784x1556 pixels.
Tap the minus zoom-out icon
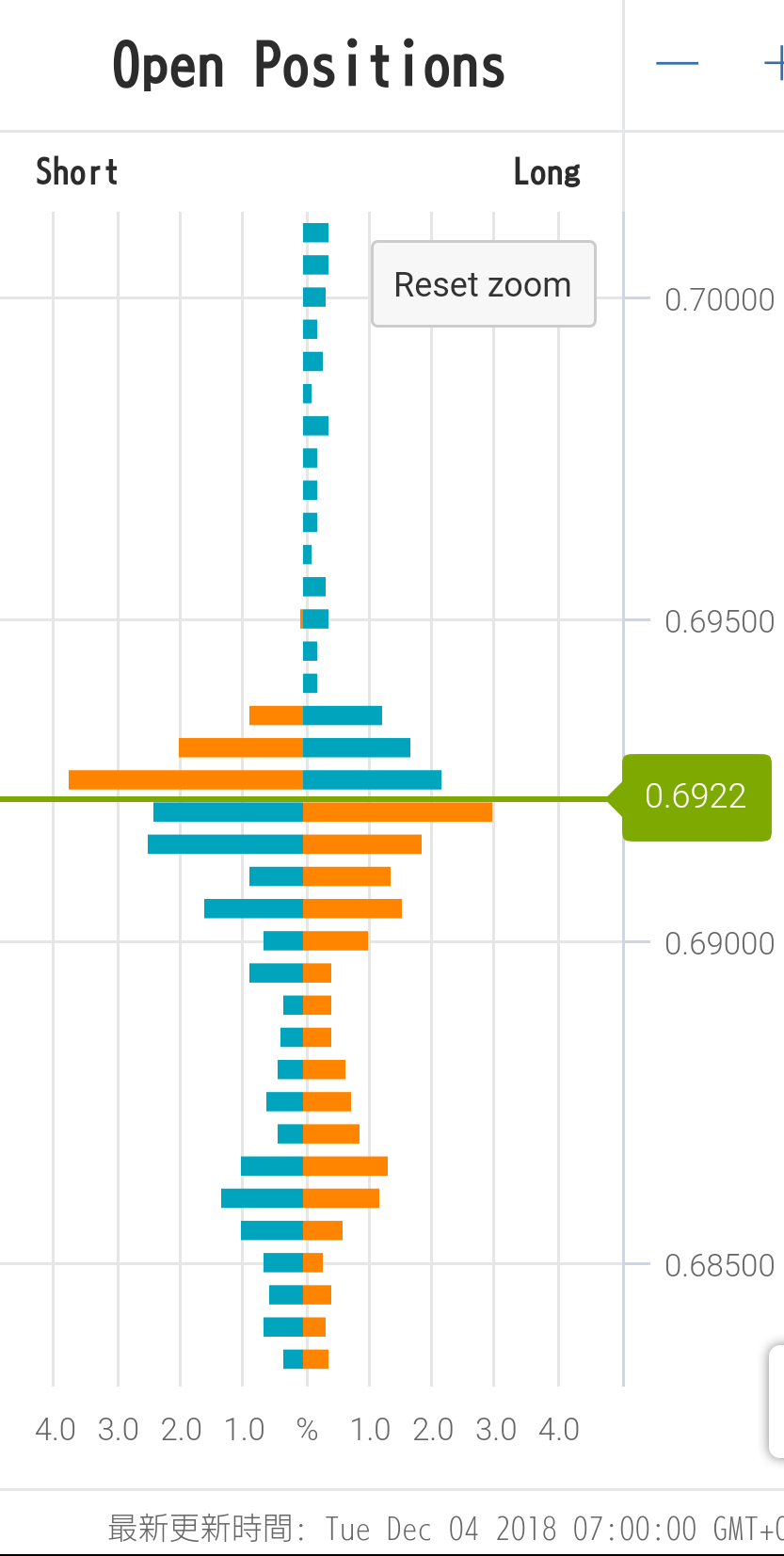(x=677, y=64)
